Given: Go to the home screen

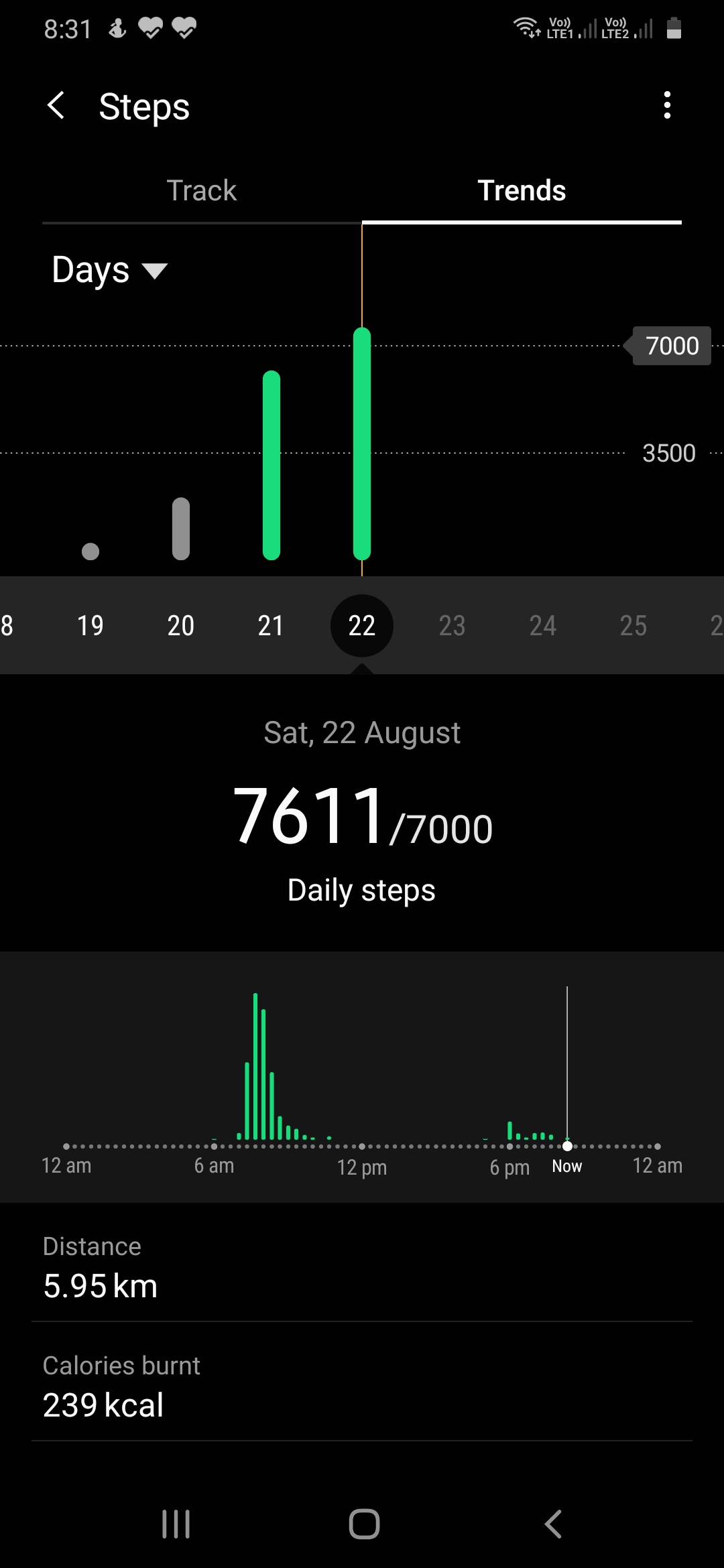Looking at the screenshot, I should point(364,1524).
